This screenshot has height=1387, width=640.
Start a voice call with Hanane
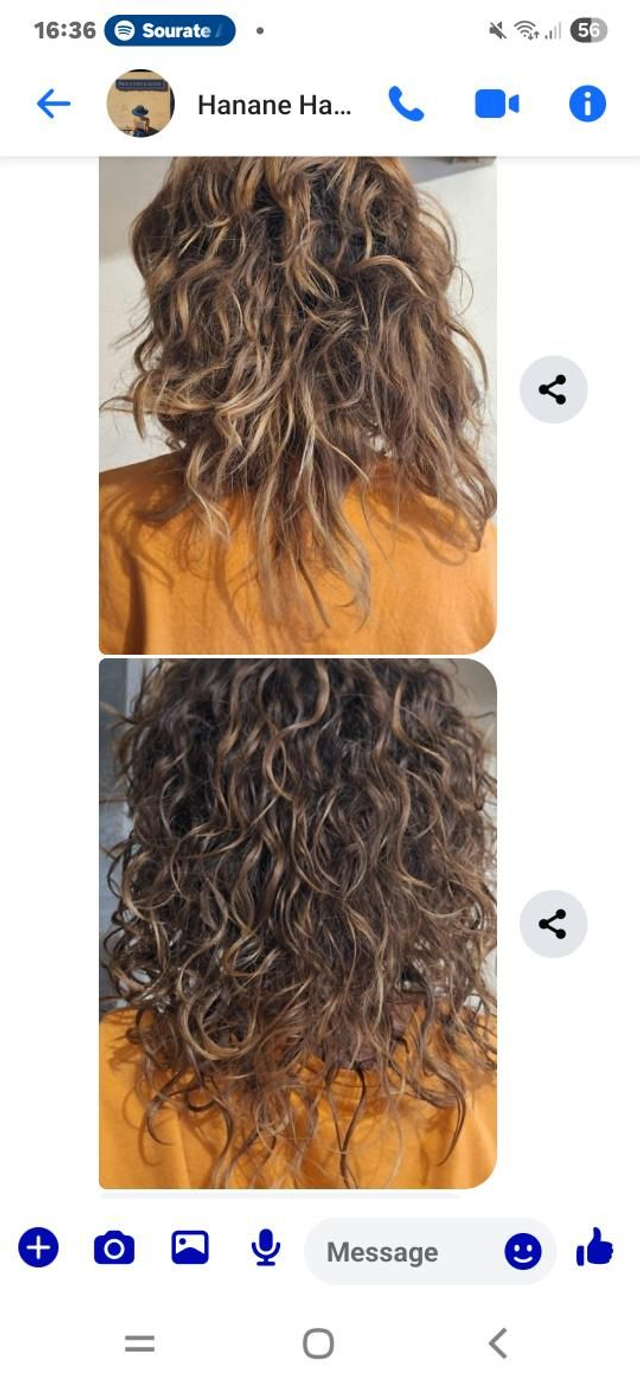click(x=406, y=104)
